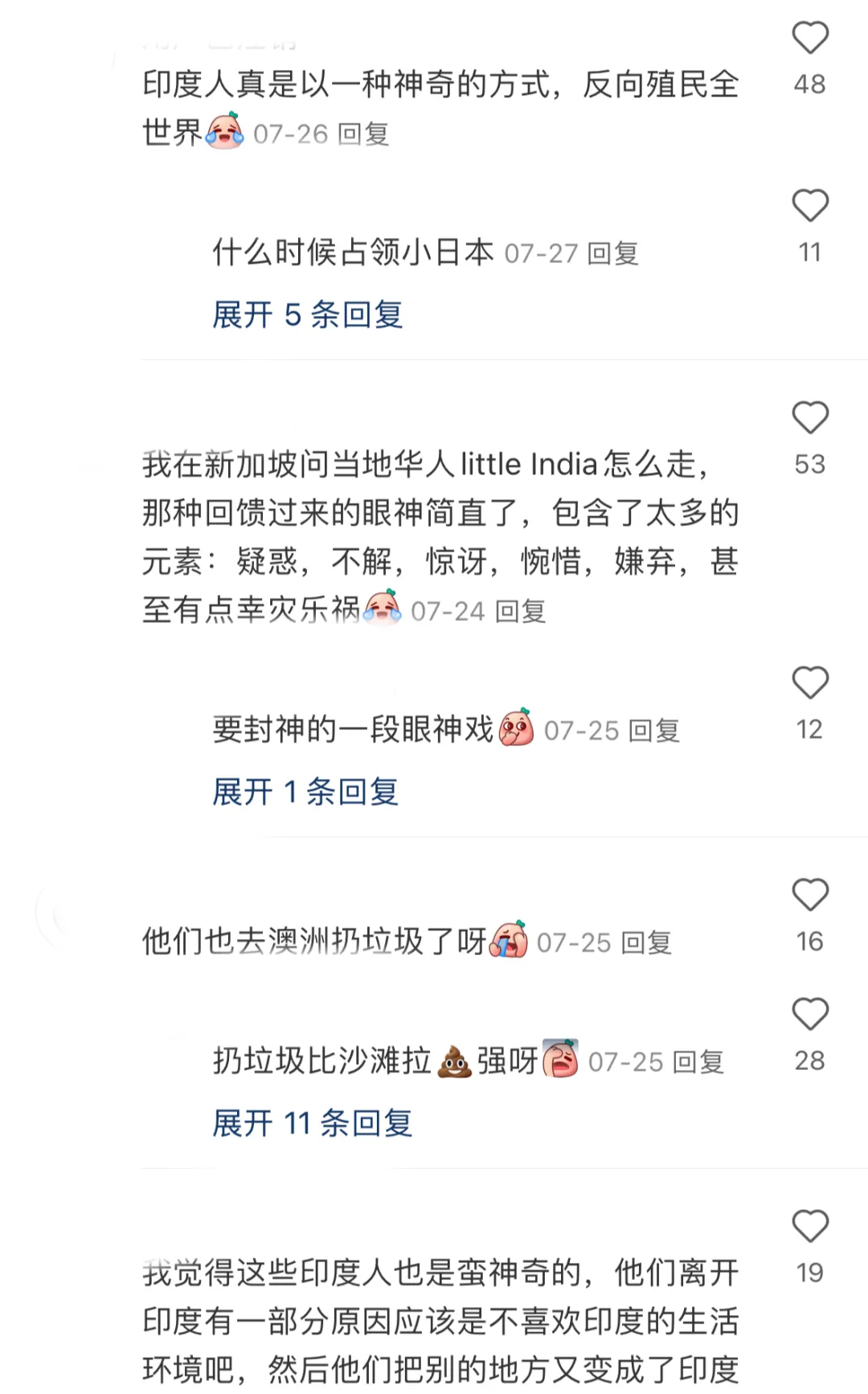868x1394 pixels.
Task: Like the little India Singapore comment
Action: click(x=809, y=418)
